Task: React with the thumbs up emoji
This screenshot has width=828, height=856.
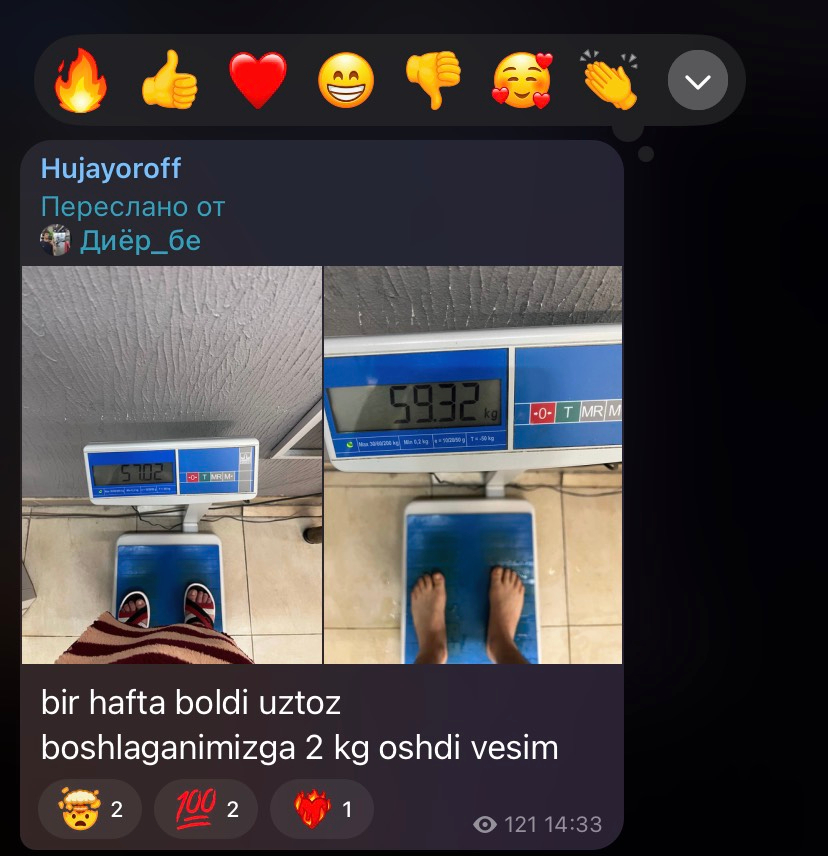Action: (x=169, y=80)
